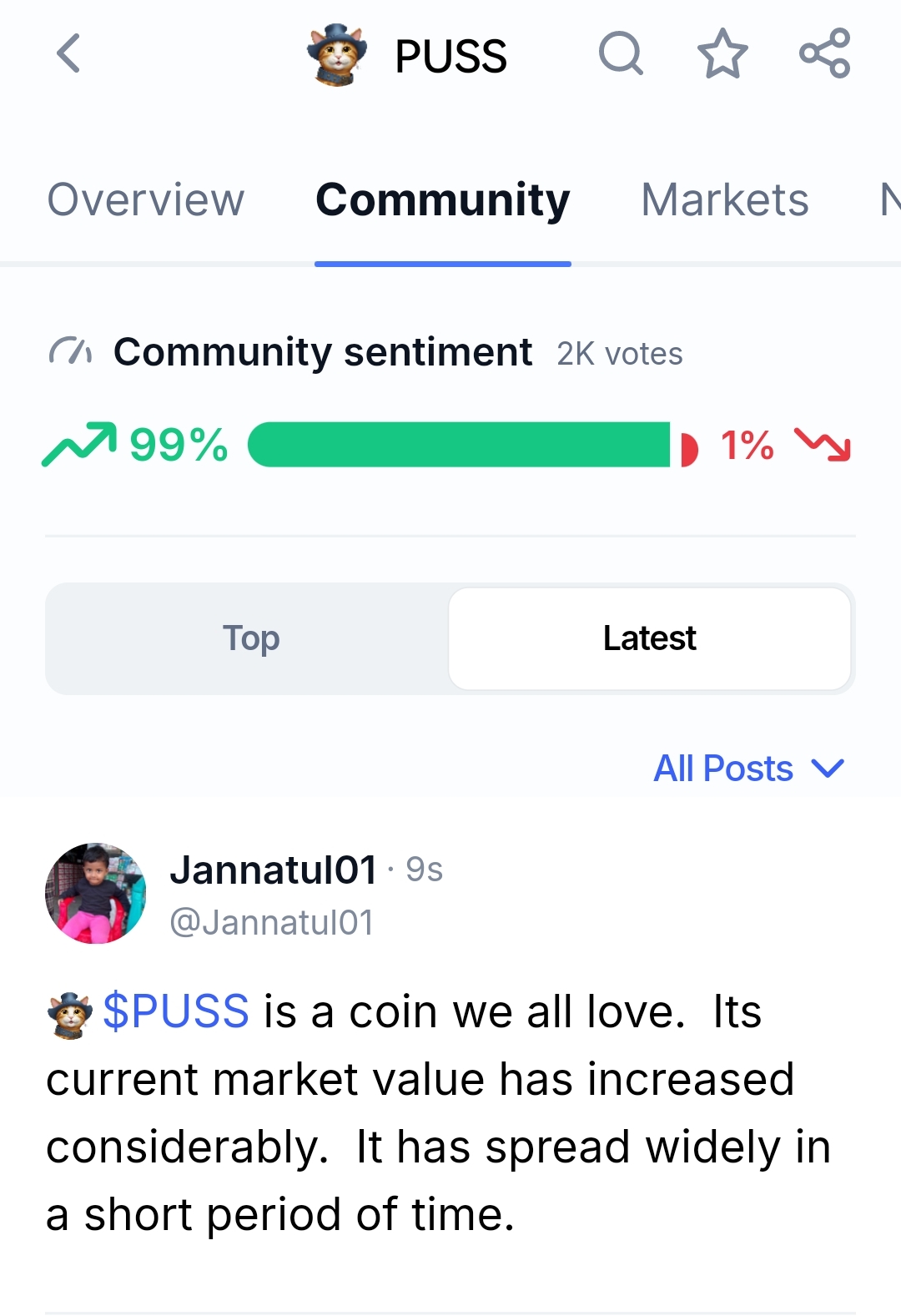Select the Top posts segment

[x=250, y=638]
